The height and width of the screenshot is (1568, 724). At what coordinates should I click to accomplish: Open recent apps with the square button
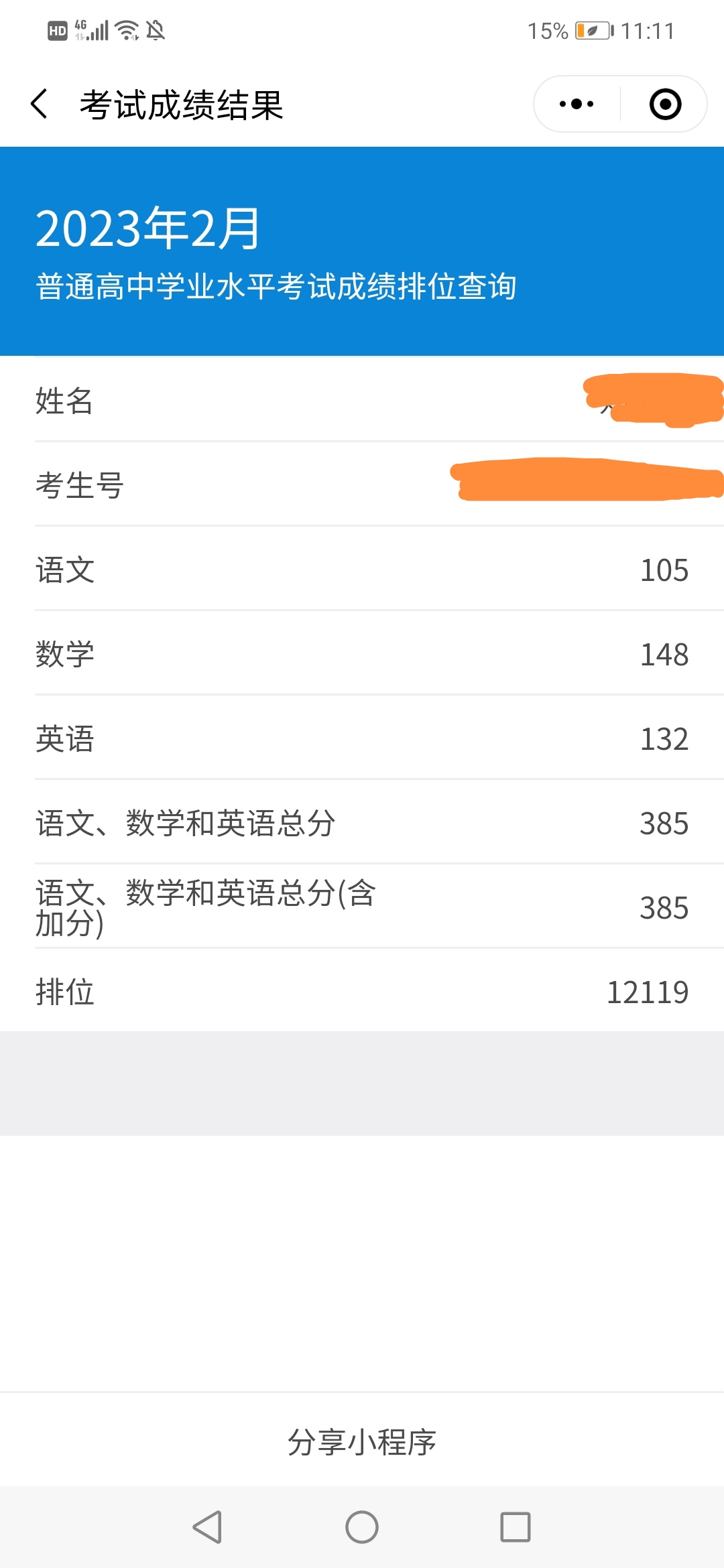coord(516,1527)
